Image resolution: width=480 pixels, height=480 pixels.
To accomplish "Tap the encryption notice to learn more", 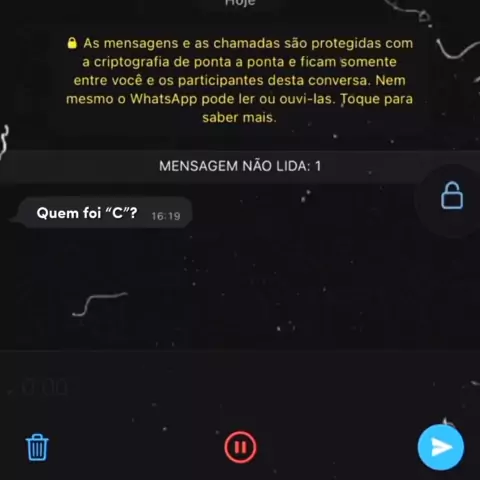I will [x=239, y=80].
